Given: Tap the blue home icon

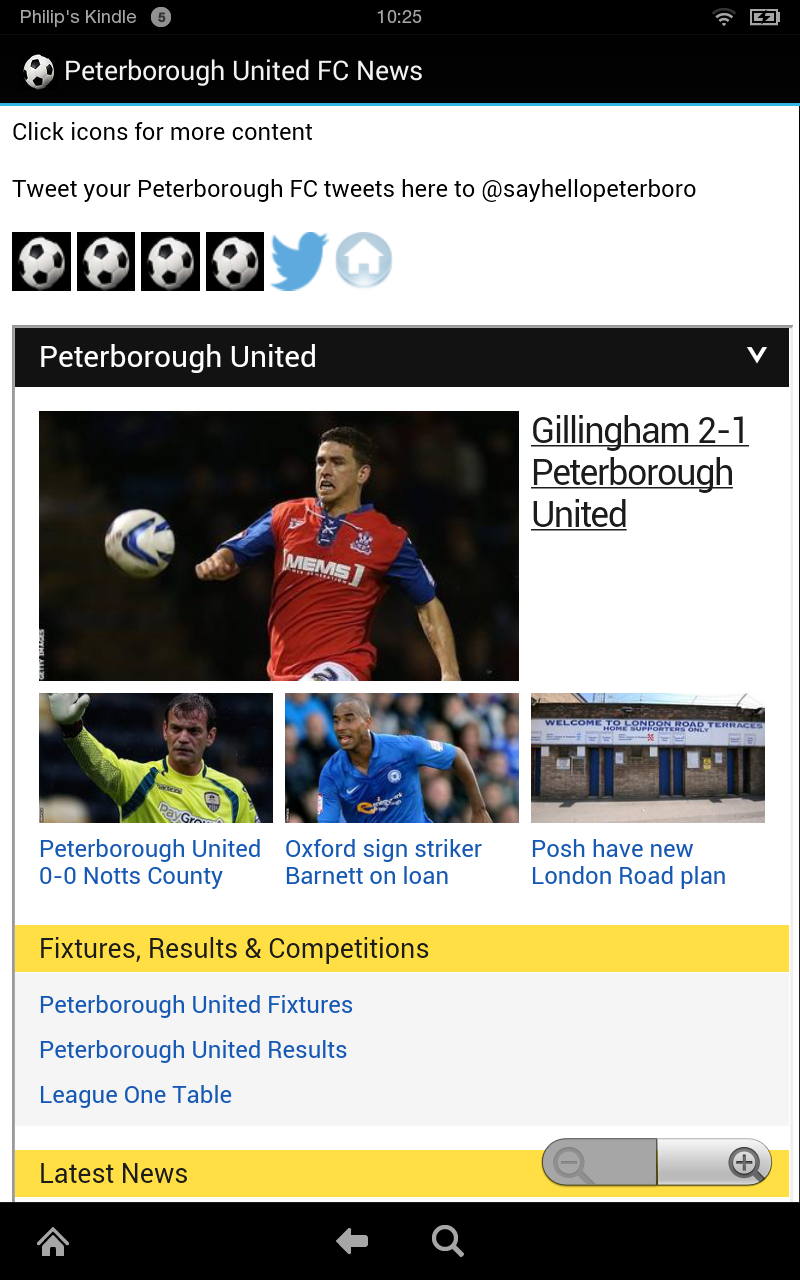Looking at the screenshot, I should coord(363,261).
